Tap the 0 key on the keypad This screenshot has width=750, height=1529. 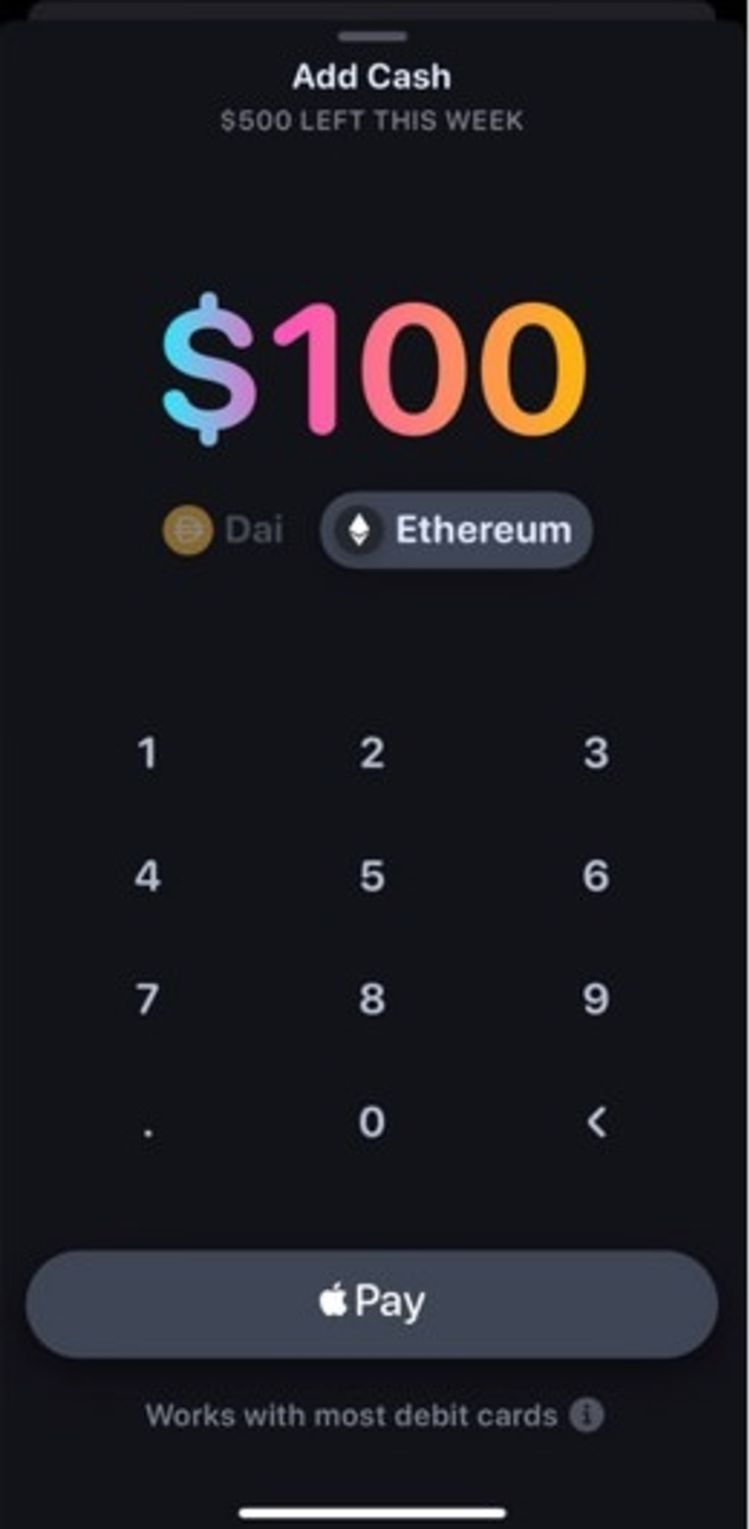pos(372,1123)
